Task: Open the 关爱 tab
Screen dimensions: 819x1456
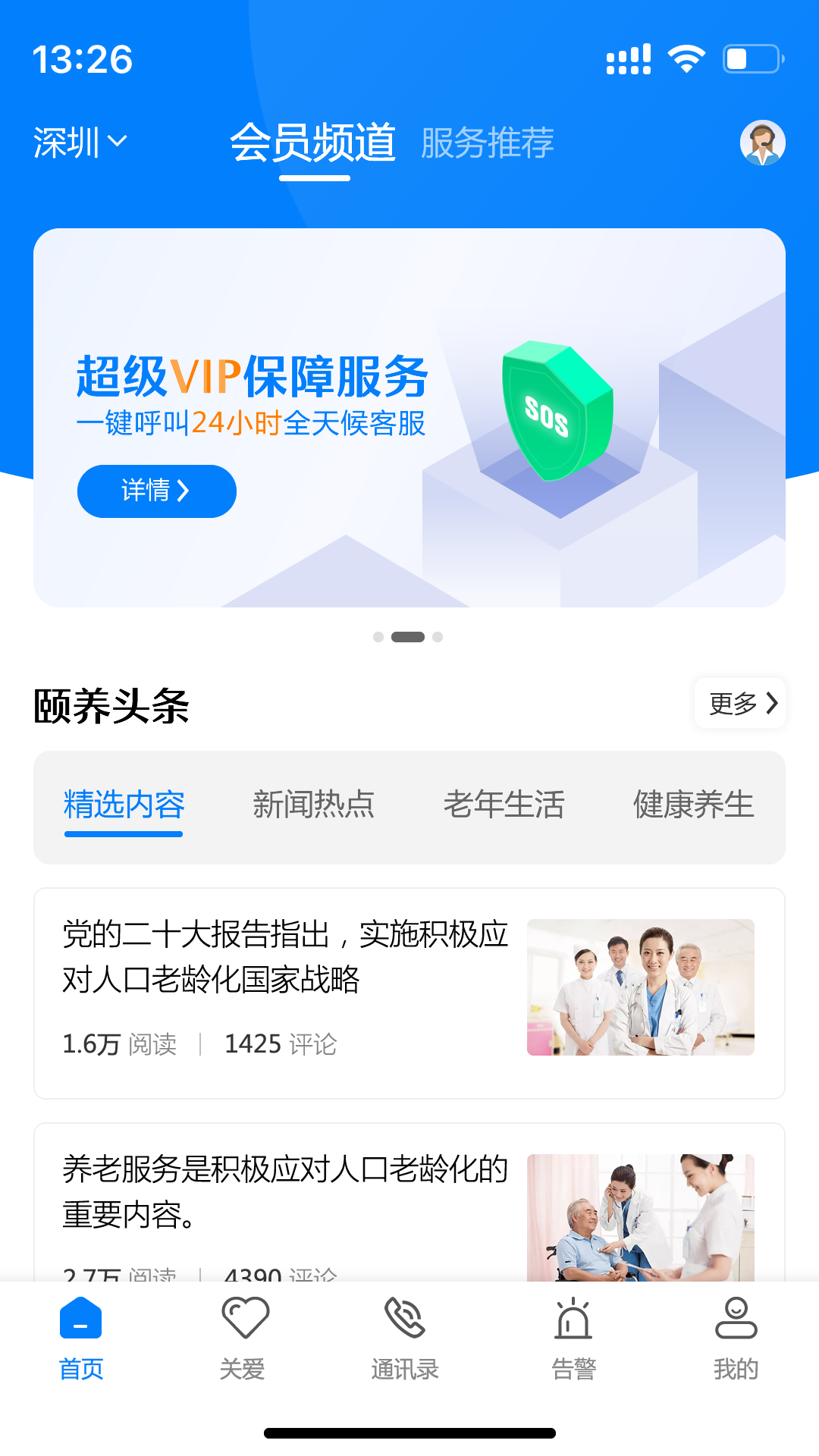Action: pyautogui.click(x=244, y=1338)
